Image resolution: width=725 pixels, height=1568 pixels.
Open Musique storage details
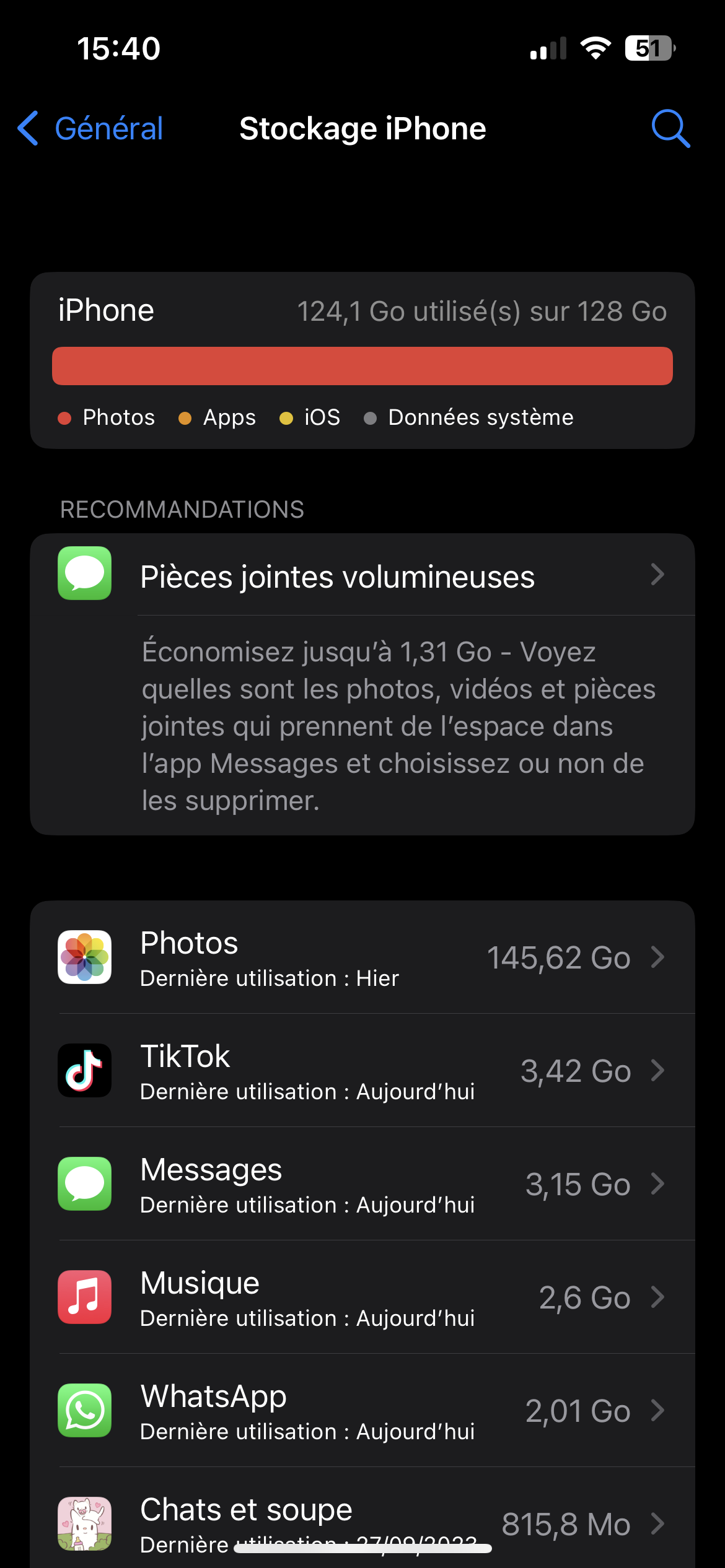coord(362,1297)
